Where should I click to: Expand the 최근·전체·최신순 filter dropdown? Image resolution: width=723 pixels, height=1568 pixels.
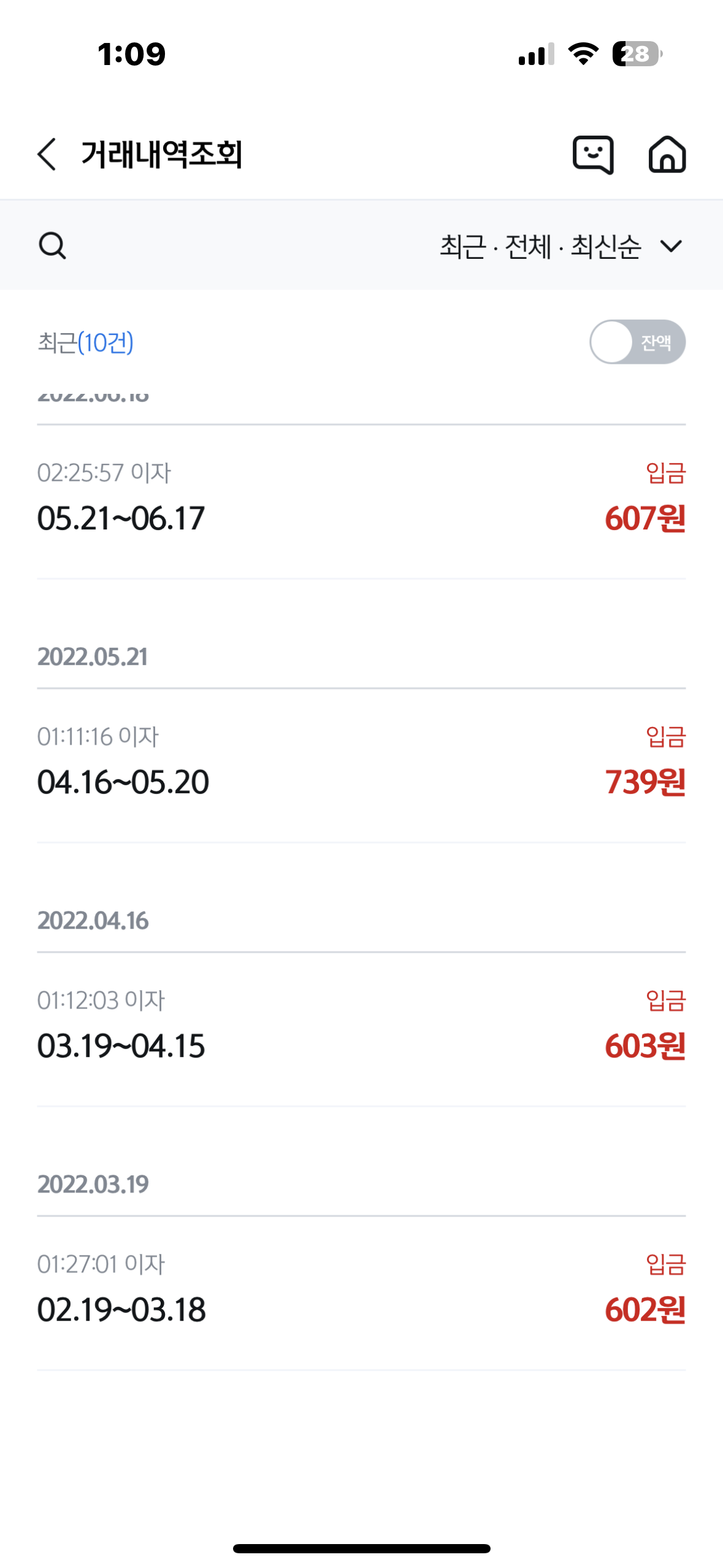click(x=561, y=246)
